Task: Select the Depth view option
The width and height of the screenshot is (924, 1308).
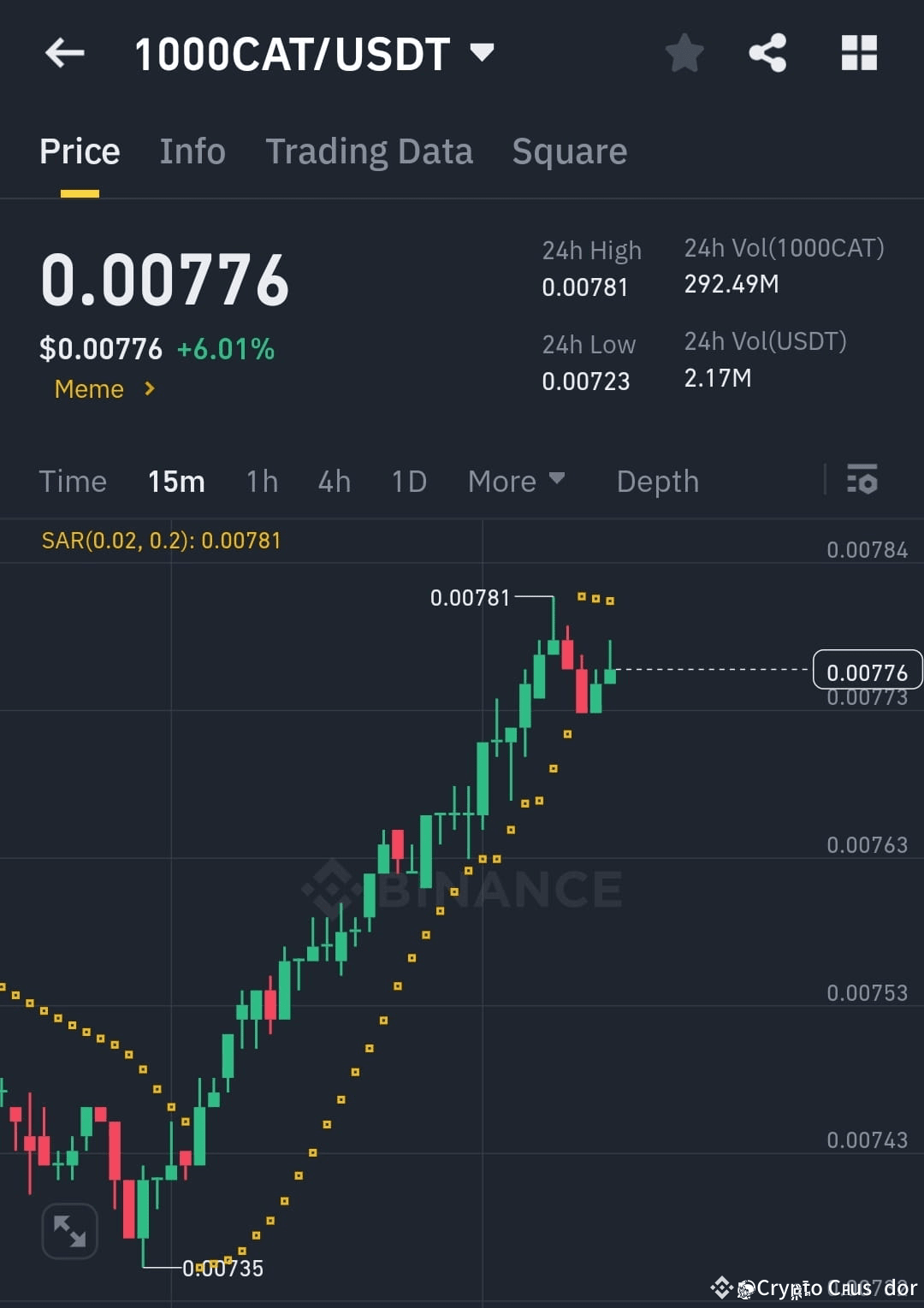Action: point(657,481)
